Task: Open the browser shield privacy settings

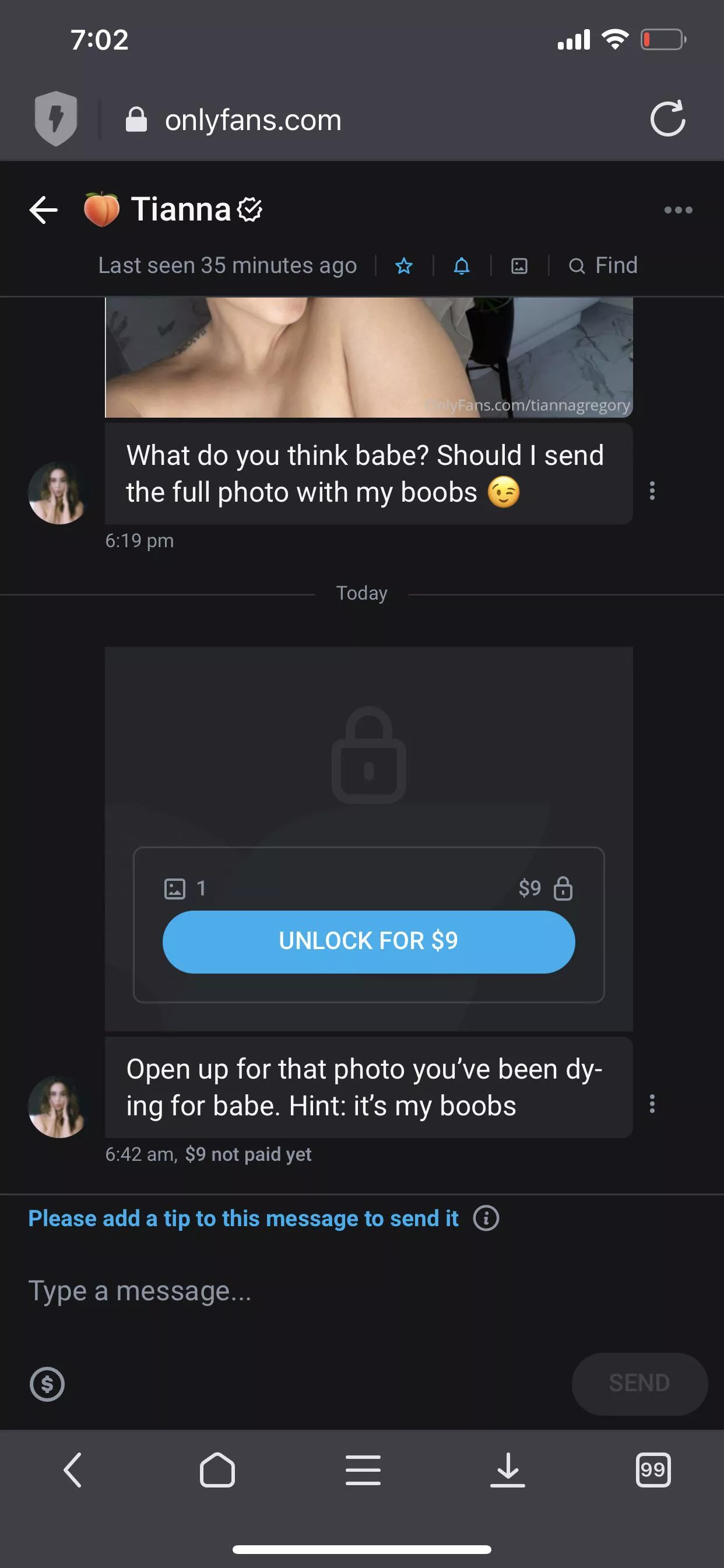Action: [x=56, y=118]
